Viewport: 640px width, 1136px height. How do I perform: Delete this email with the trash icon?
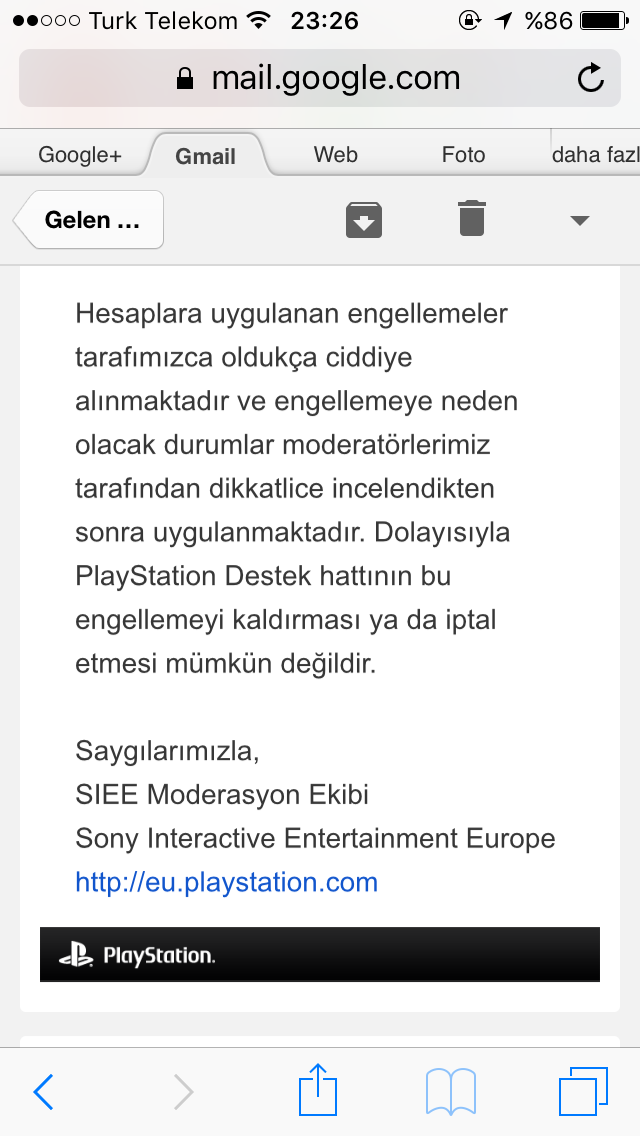point(472,218)
